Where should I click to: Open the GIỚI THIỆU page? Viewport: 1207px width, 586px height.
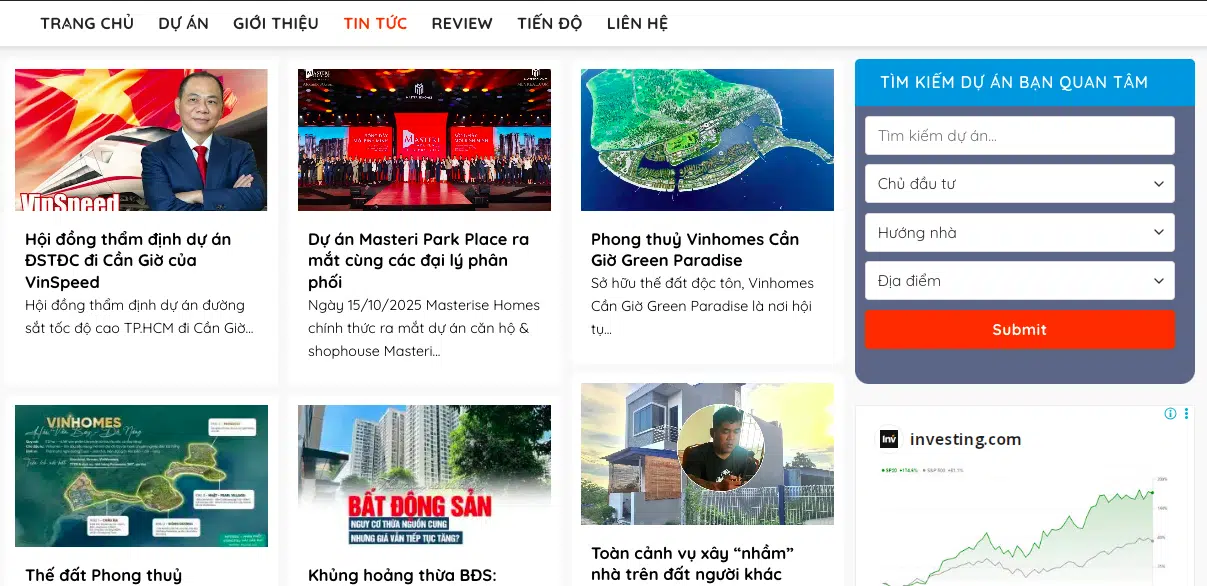pyautogui.click(x=276, y=23)
